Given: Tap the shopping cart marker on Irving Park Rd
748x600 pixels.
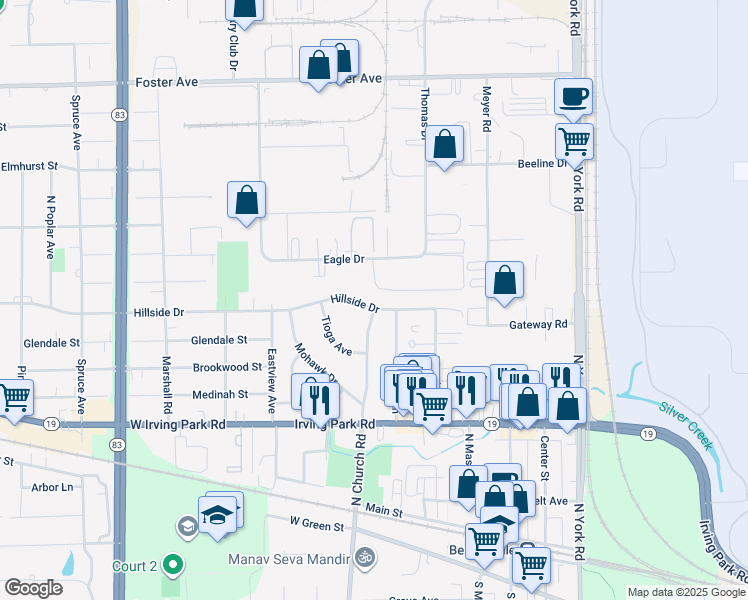Looking at the screenshot, I should tap(432, 407).
